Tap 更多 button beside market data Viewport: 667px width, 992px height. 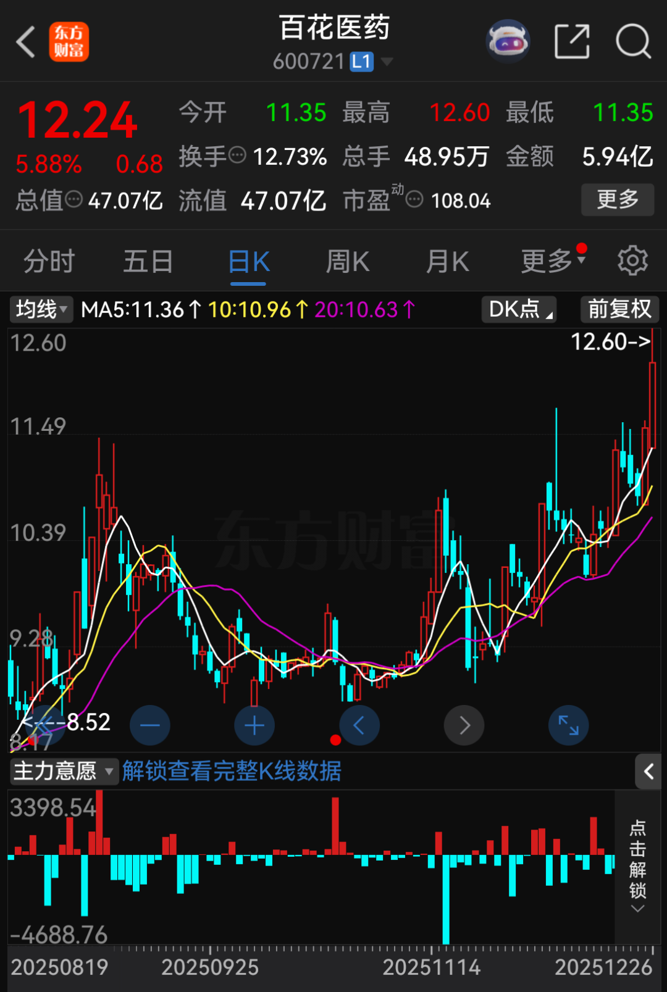[x=617, y=199]
